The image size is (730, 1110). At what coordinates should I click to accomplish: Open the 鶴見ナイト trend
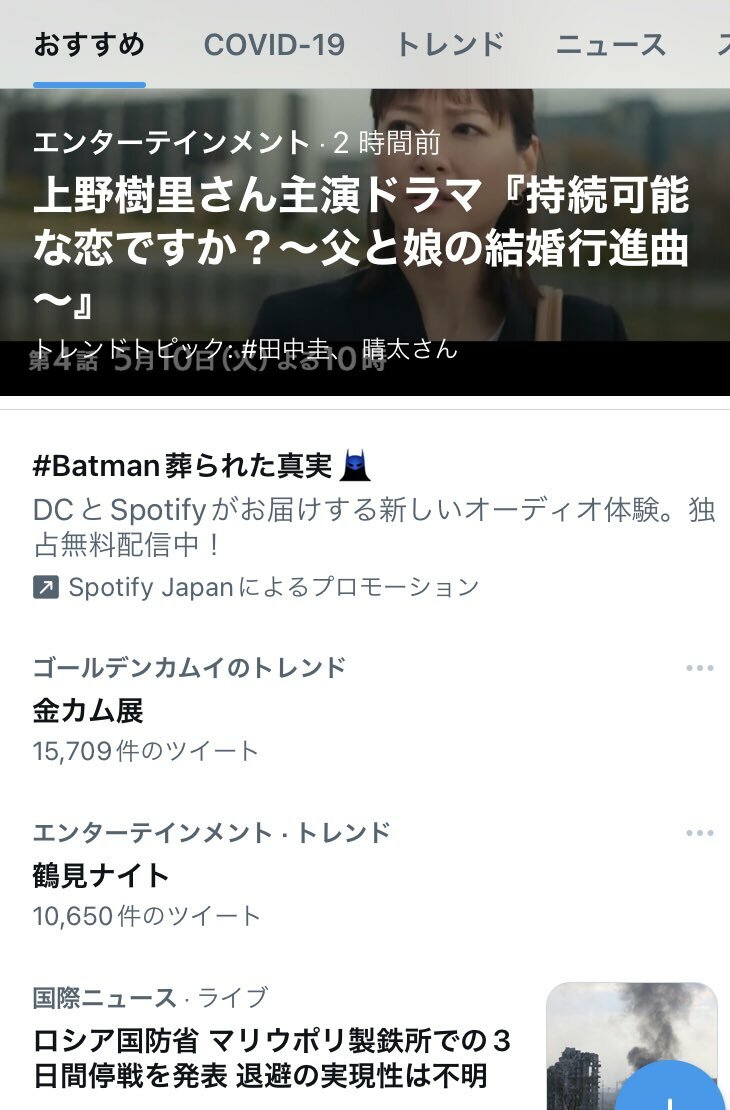tap(102, 876)
